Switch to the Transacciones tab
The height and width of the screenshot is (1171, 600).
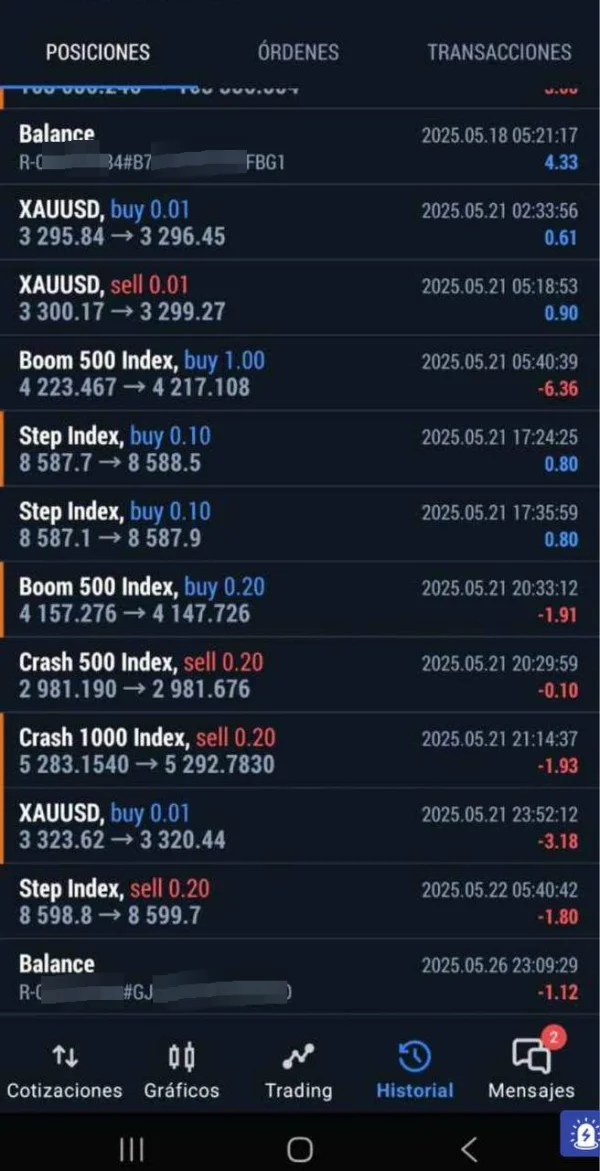tap(499, 52)
